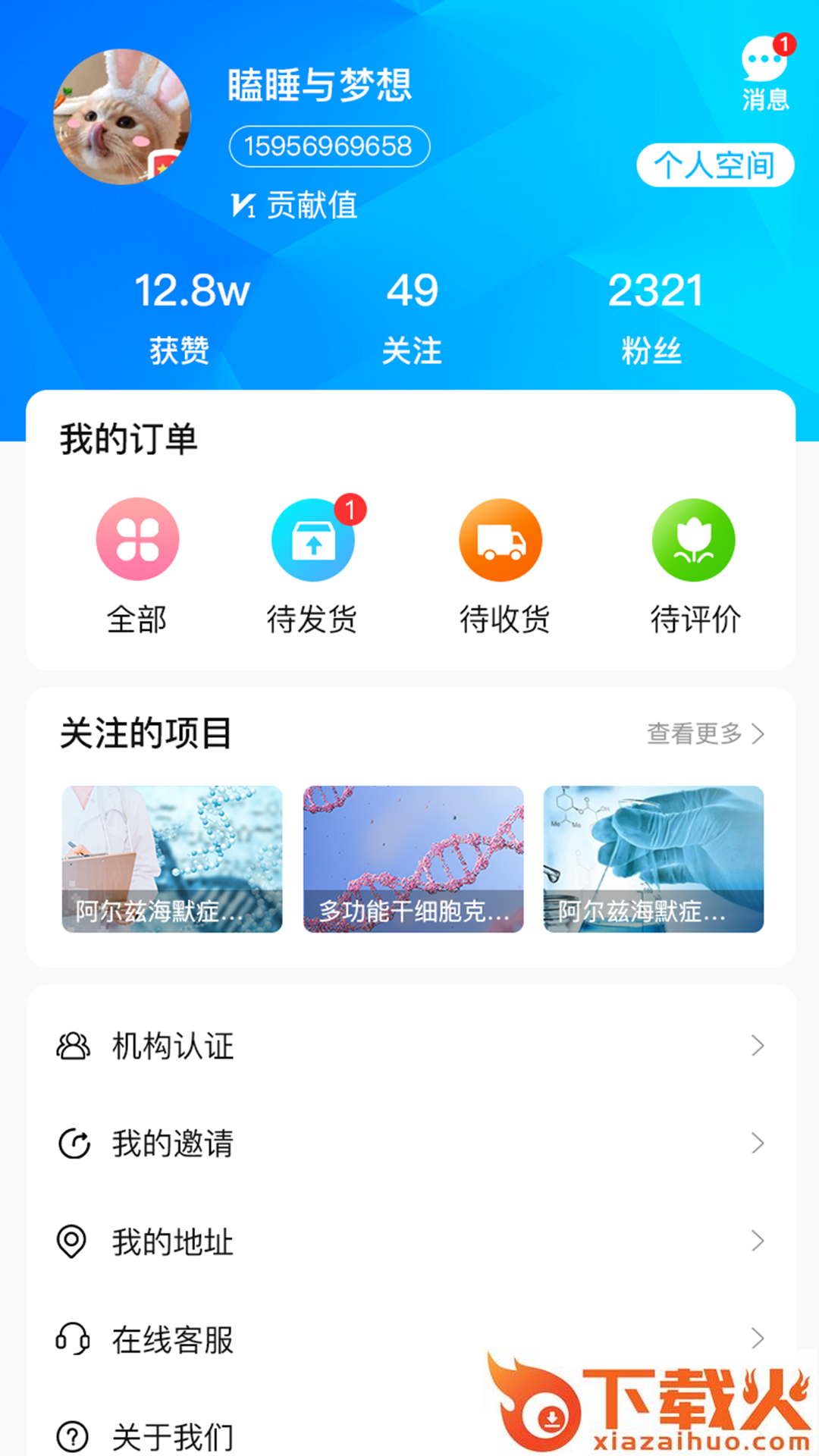The width and height of the screenshot is (819, 1456).
Task: Open 我的地址 settings
Action: click(410, 1241)
